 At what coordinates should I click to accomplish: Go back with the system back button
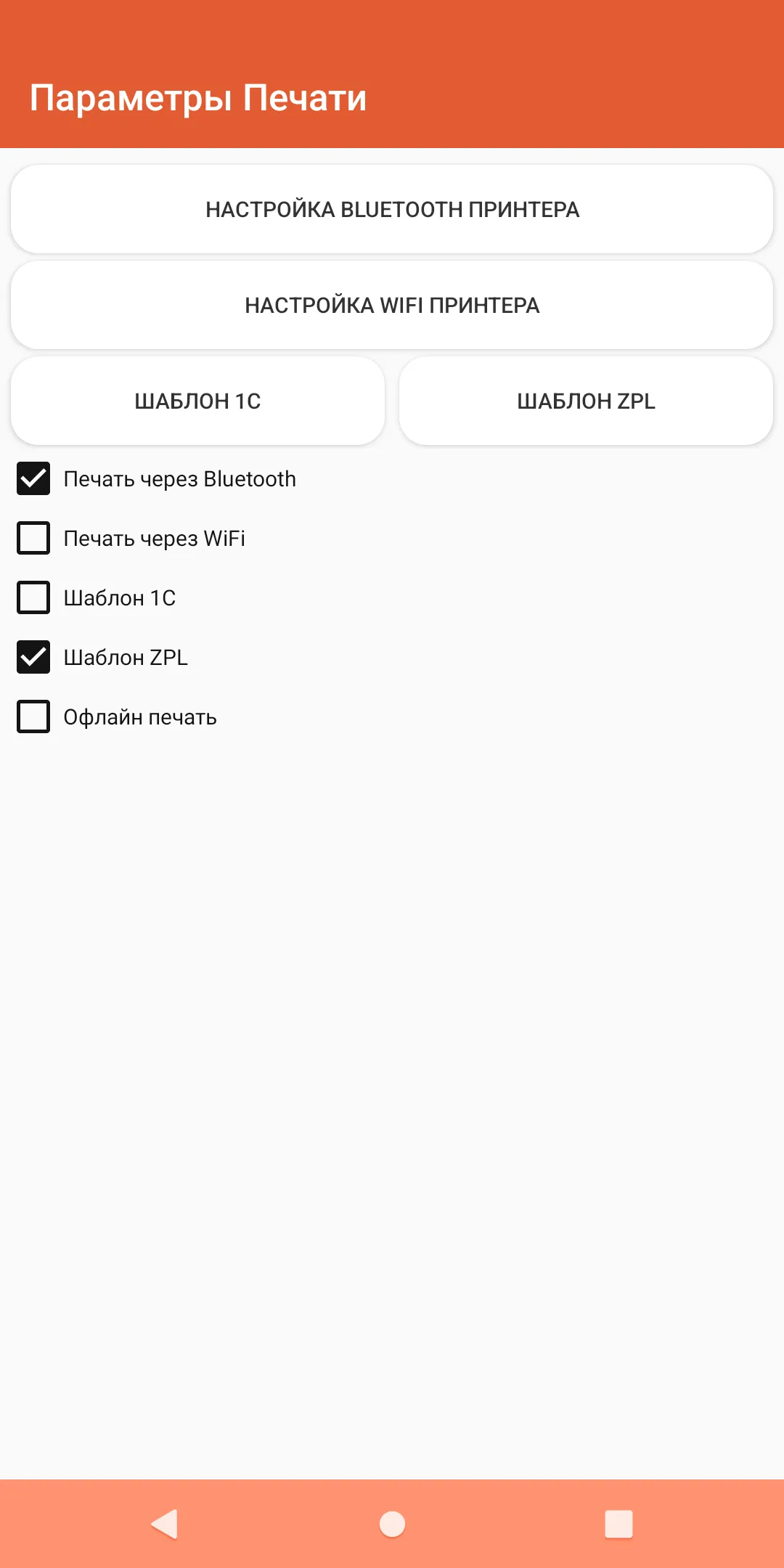pos(166,1524)
